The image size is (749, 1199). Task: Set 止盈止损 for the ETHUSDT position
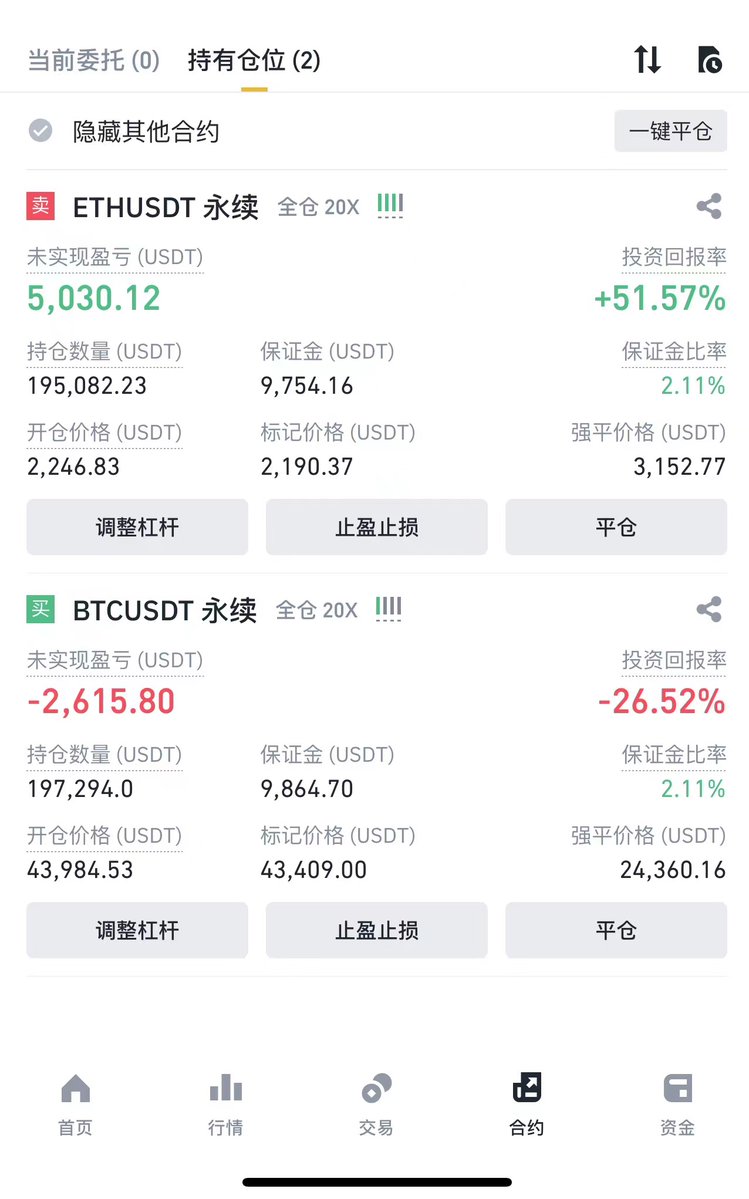377,527
